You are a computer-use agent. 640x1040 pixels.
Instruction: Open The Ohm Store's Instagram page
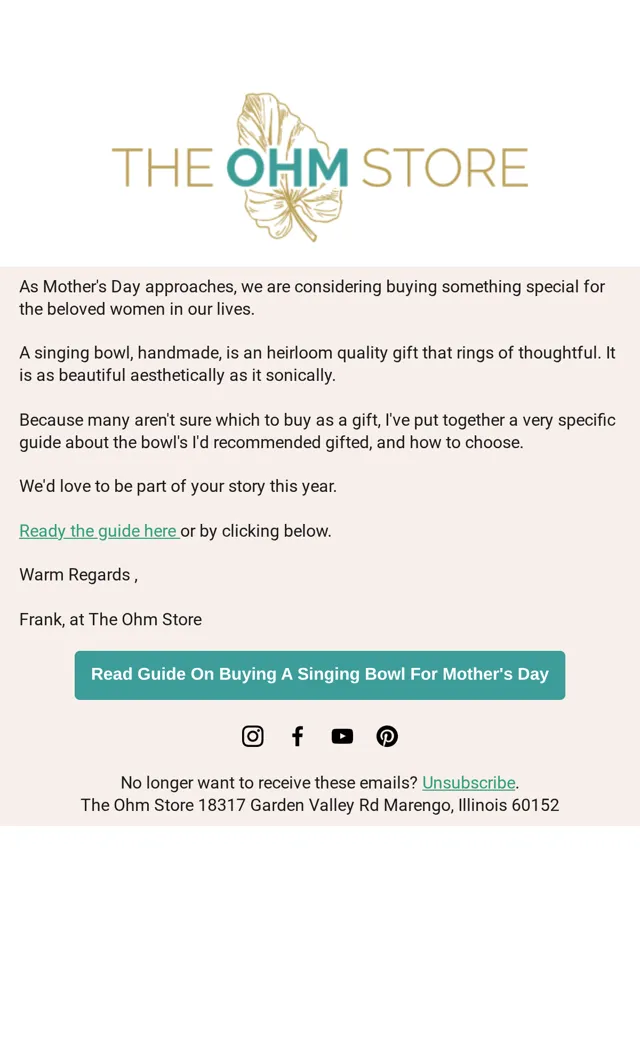coord(253,736)
